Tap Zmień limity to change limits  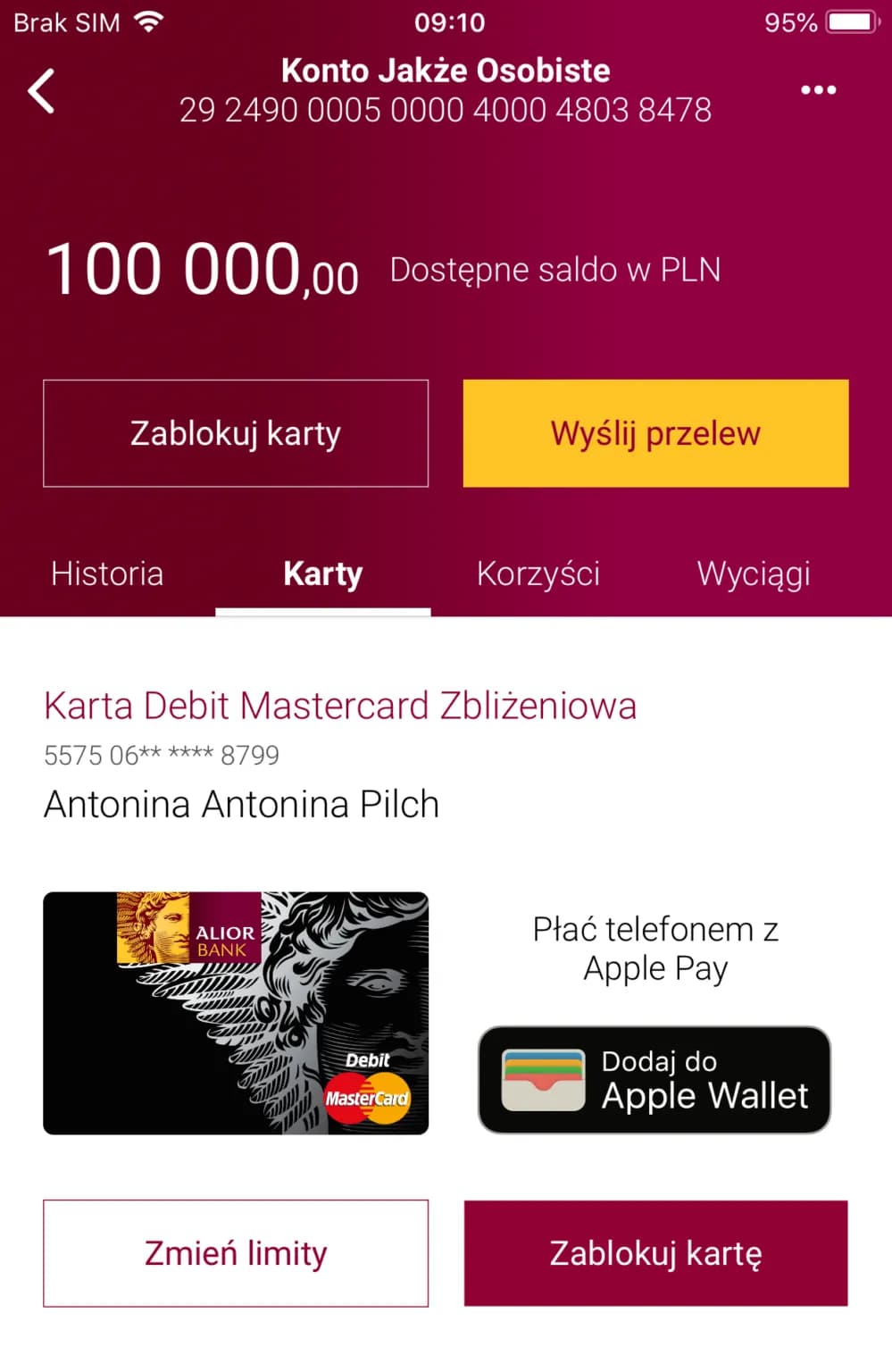(236, 1253)
